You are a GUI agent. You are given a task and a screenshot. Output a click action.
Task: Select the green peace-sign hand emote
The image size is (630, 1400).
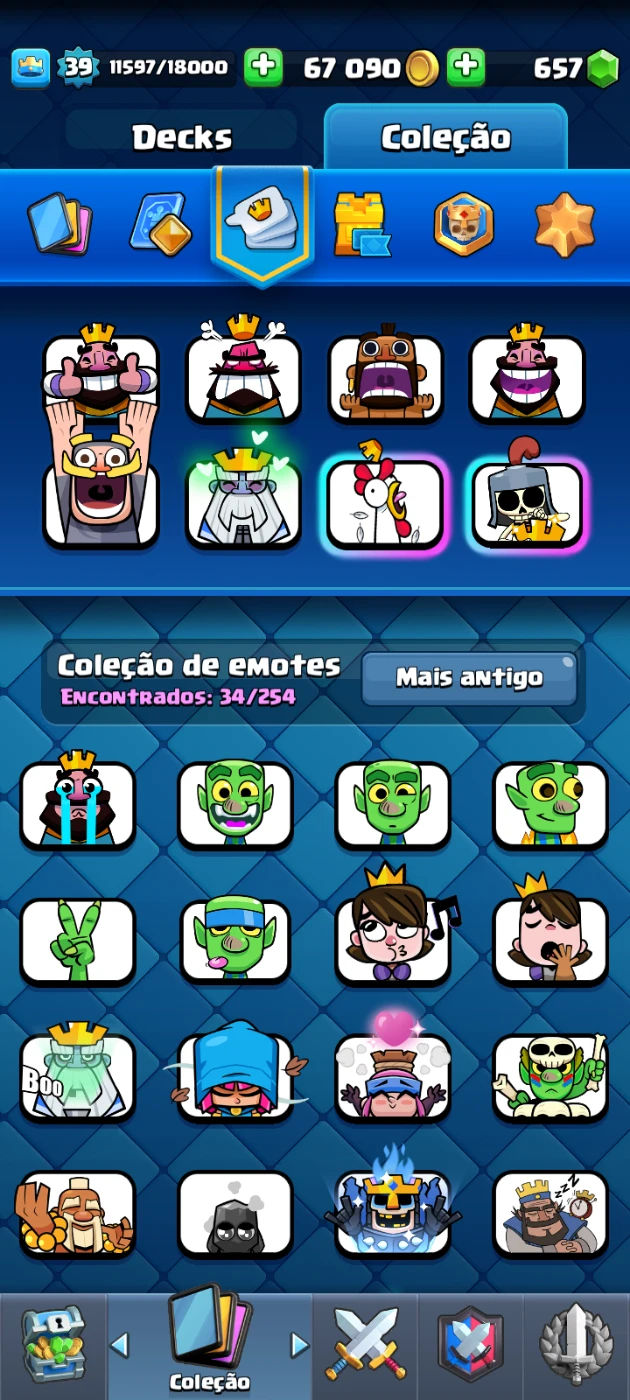pos(78,941)
